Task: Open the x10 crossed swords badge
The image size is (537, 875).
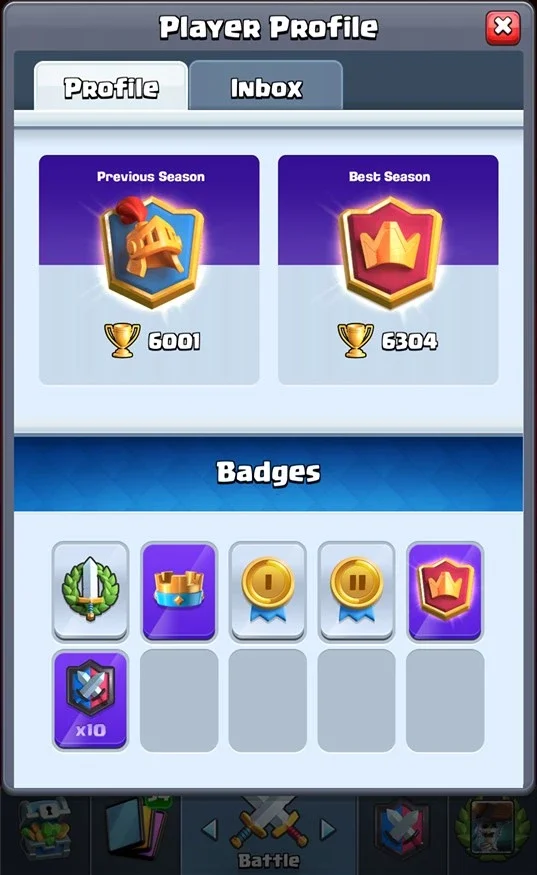Action: pos(90,700)
